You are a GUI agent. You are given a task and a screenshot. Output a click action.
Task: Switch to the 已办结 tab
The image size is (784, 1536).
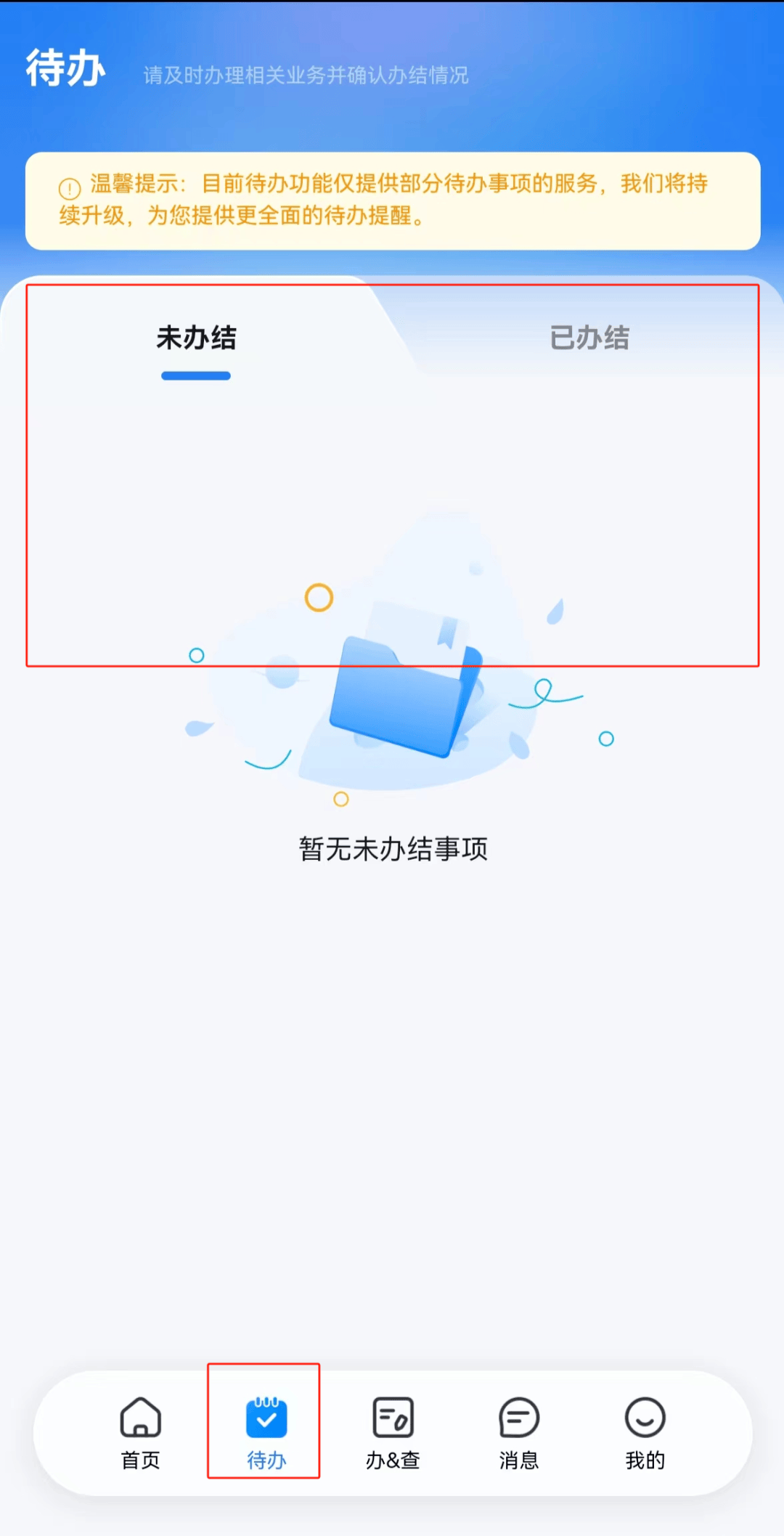[x=589, y=338]
